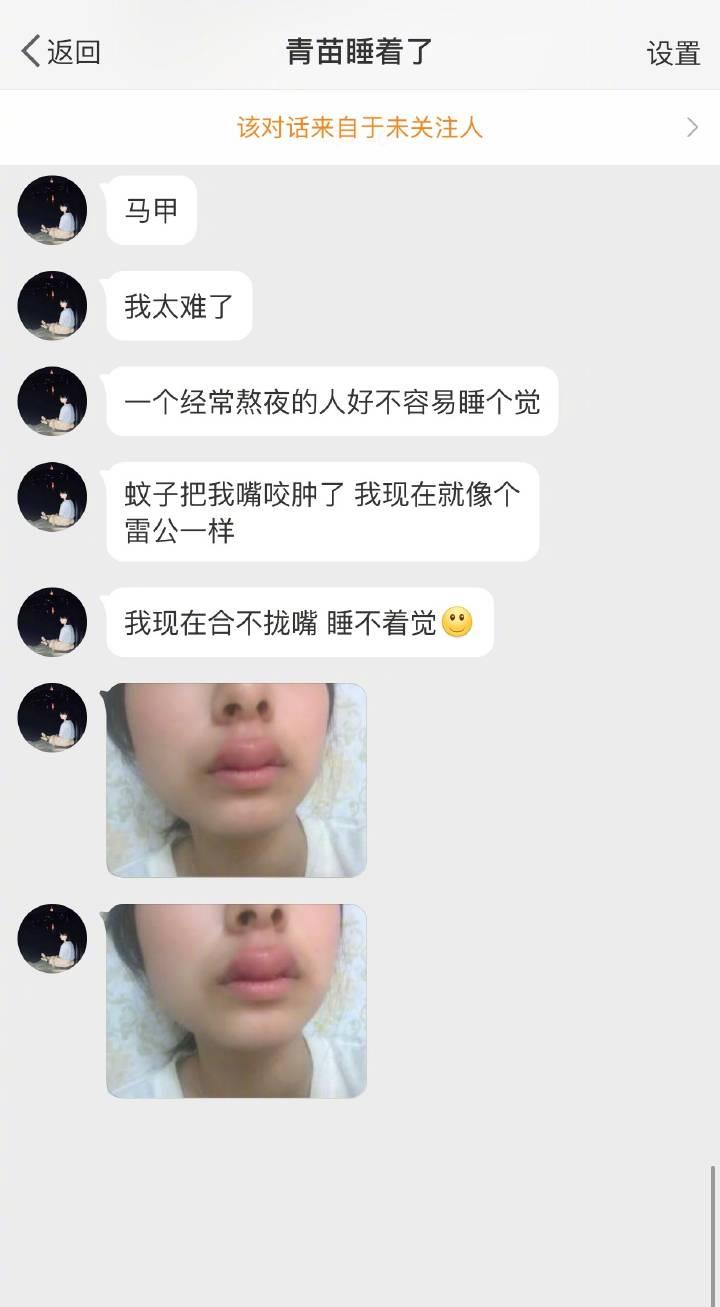The height and width of the screenshot is (1307, 720).
Task: Open the first swollen-lip photo
Action: (x=235, y=780)
